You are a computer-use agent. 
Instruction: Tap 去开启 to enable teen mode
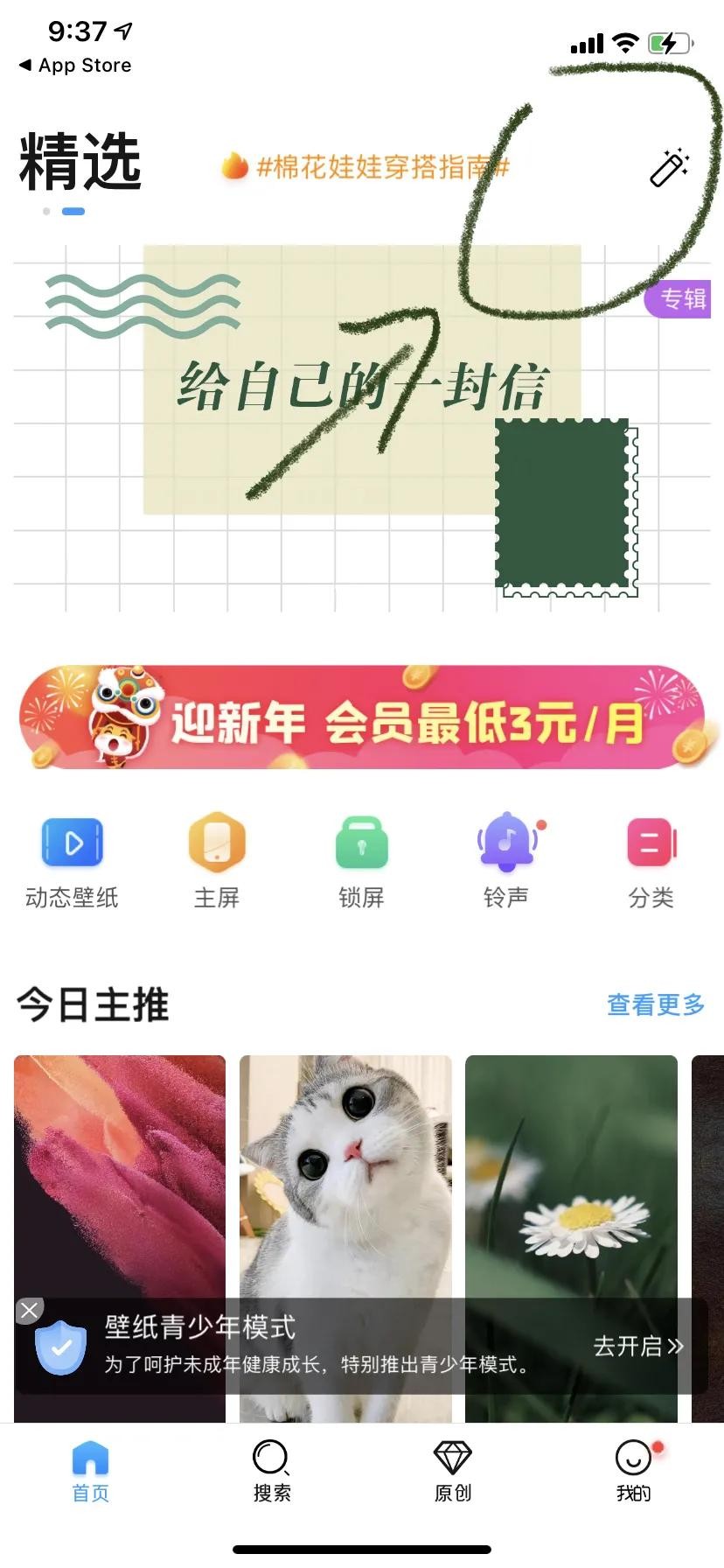tap(638, 1346)
